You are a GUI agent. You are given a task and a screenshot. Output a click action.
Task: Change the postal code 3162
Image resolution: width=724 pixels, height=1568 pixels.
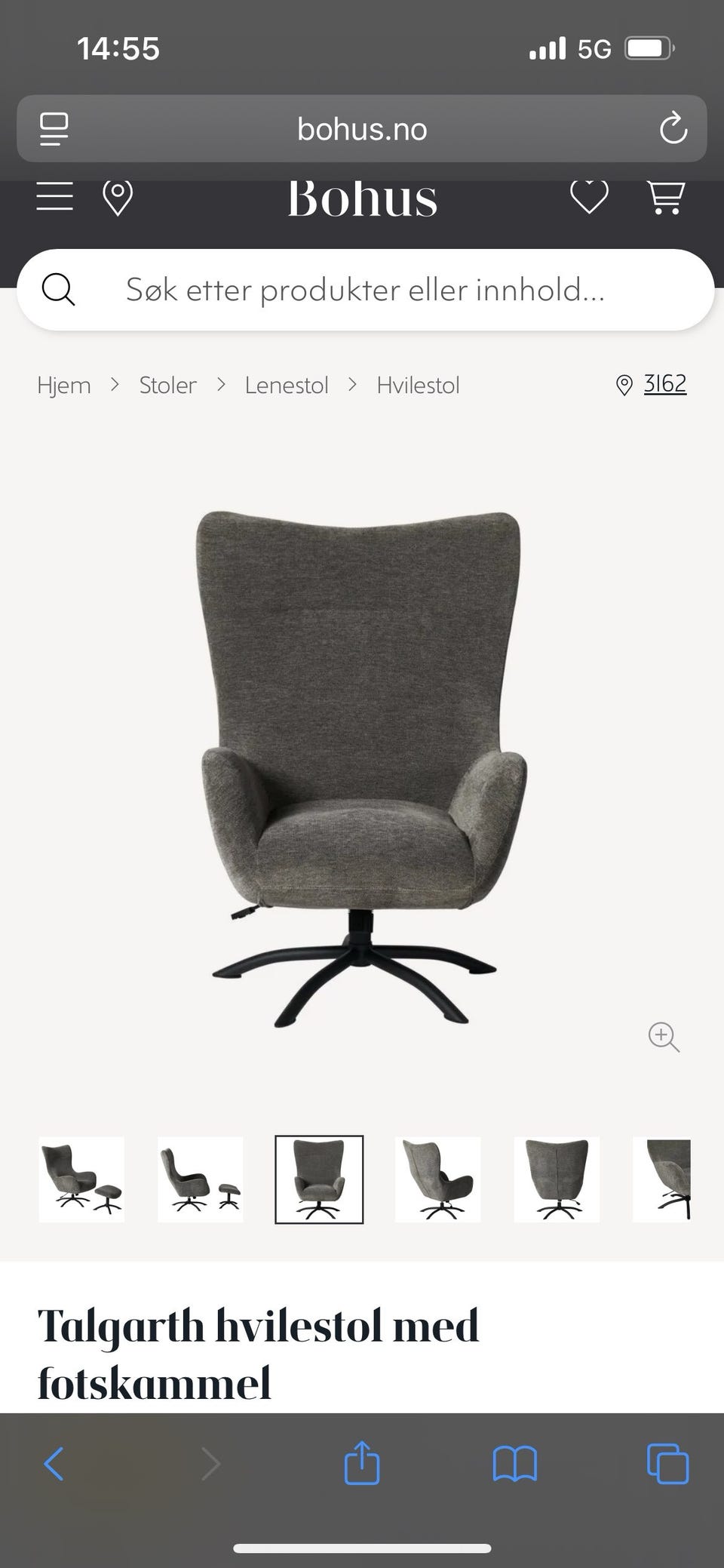coord(664,384)
